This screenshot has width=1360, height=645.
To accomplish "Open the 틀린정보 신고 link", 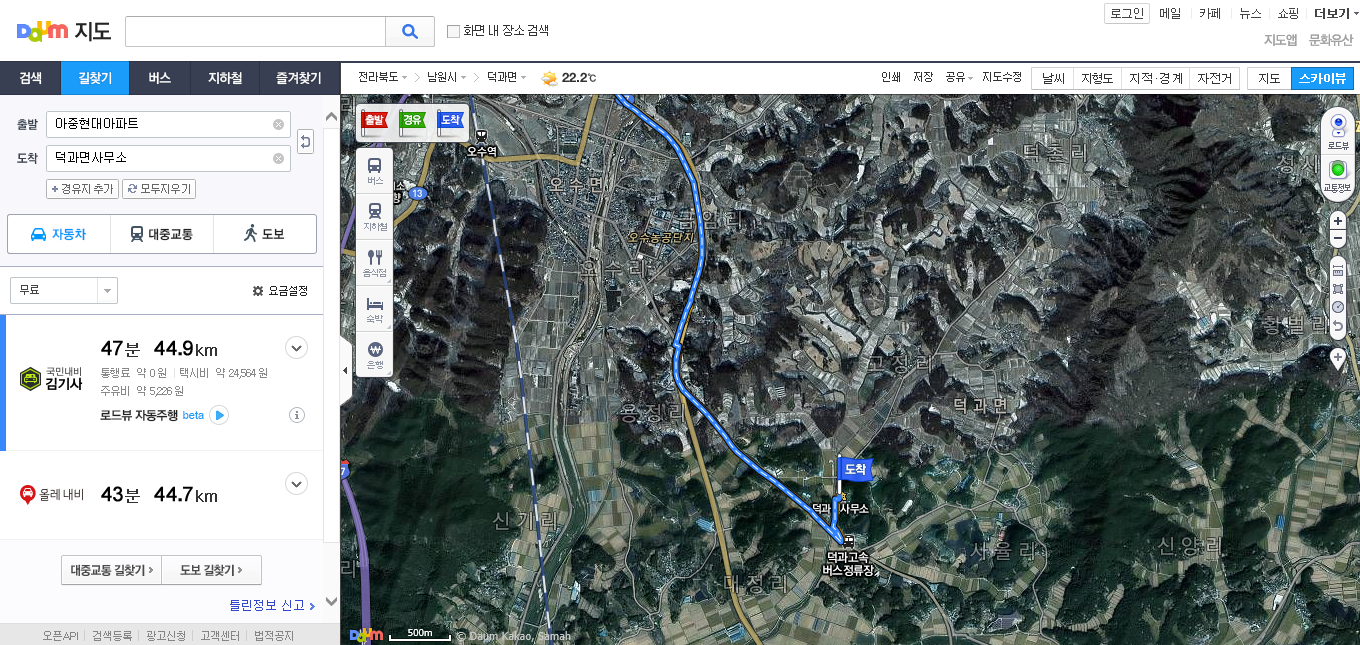I will [272, 605].
